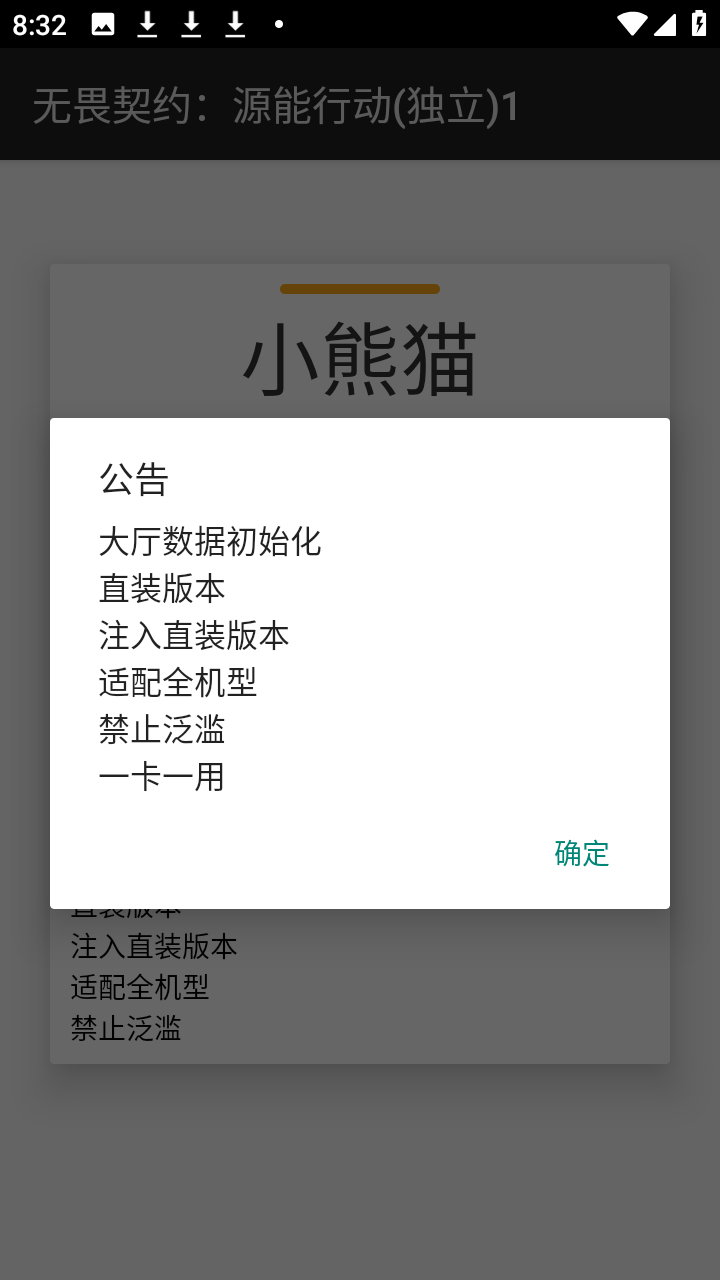The height and width of the screenshot is (1280, 720).
Task: Tap the cellular signal strength icon
Action: (x=667, y=22)
